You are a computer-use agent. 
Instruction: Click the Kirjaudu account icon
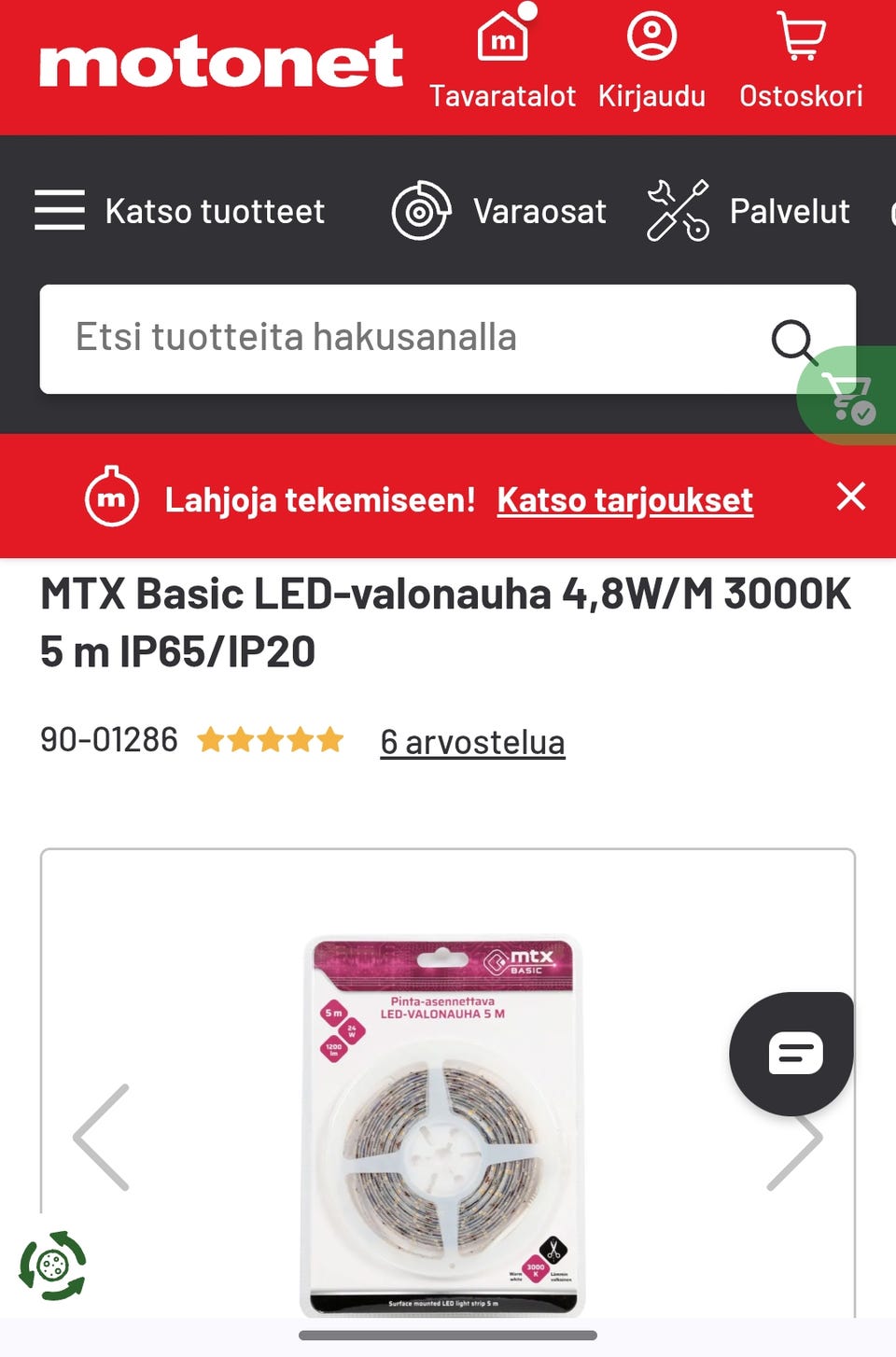click(653, 37)
